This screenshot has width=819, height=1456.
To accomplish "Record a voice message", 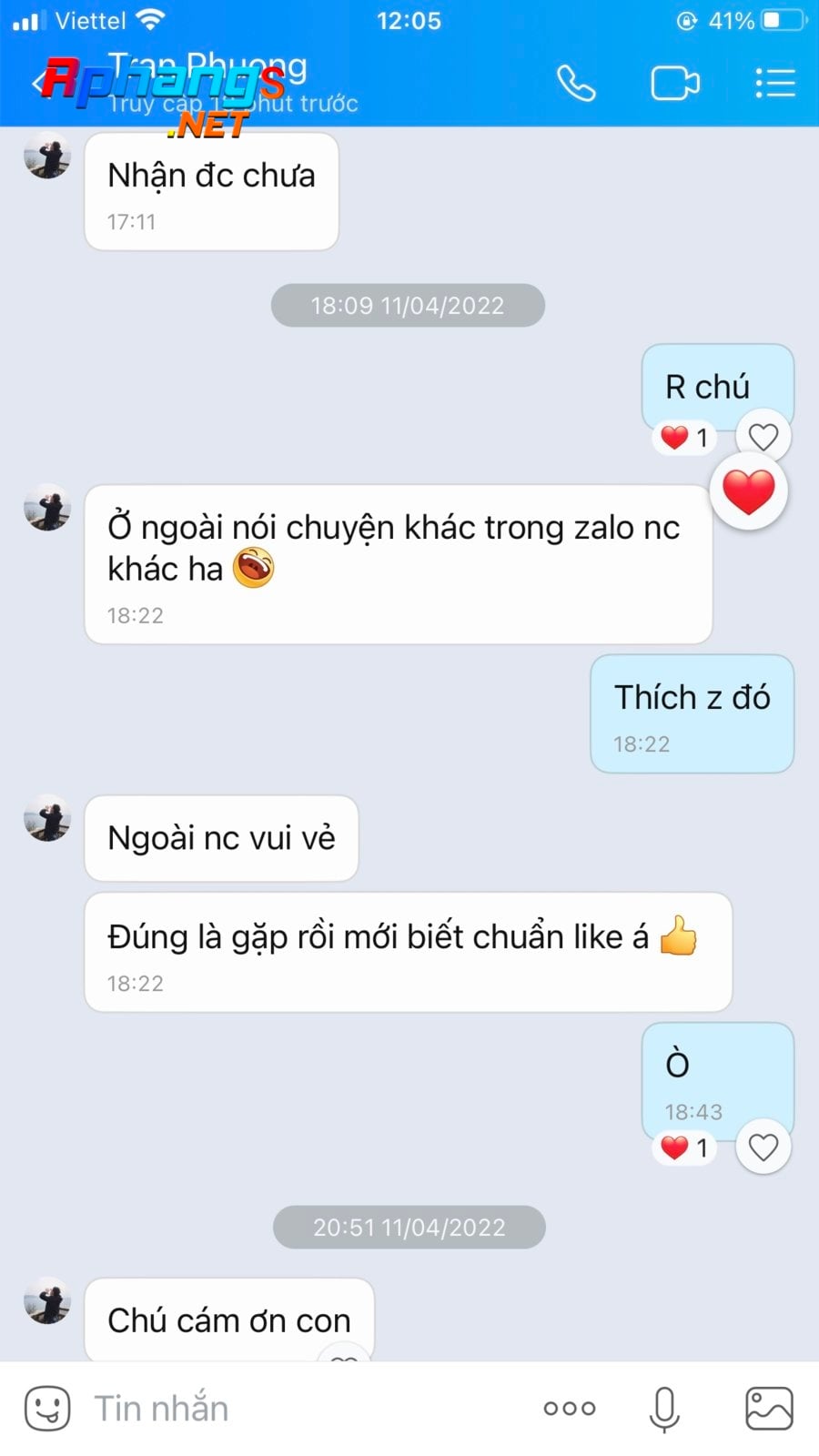I will (x=664, y=1409).
